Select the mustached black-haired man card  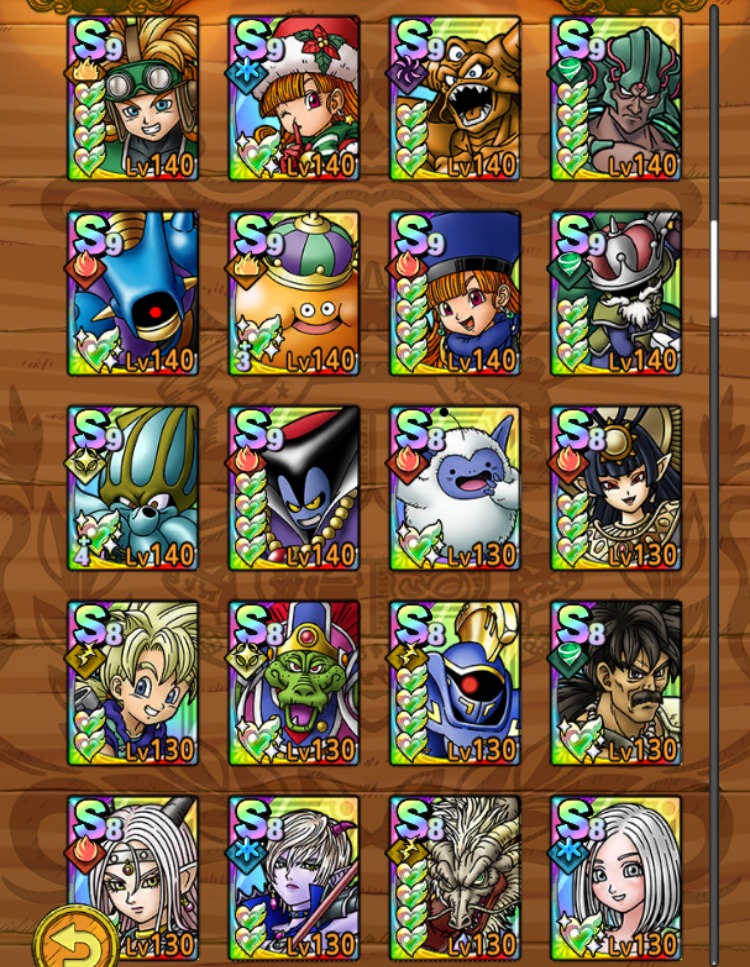pyautogui.click(x=616, y=683)
